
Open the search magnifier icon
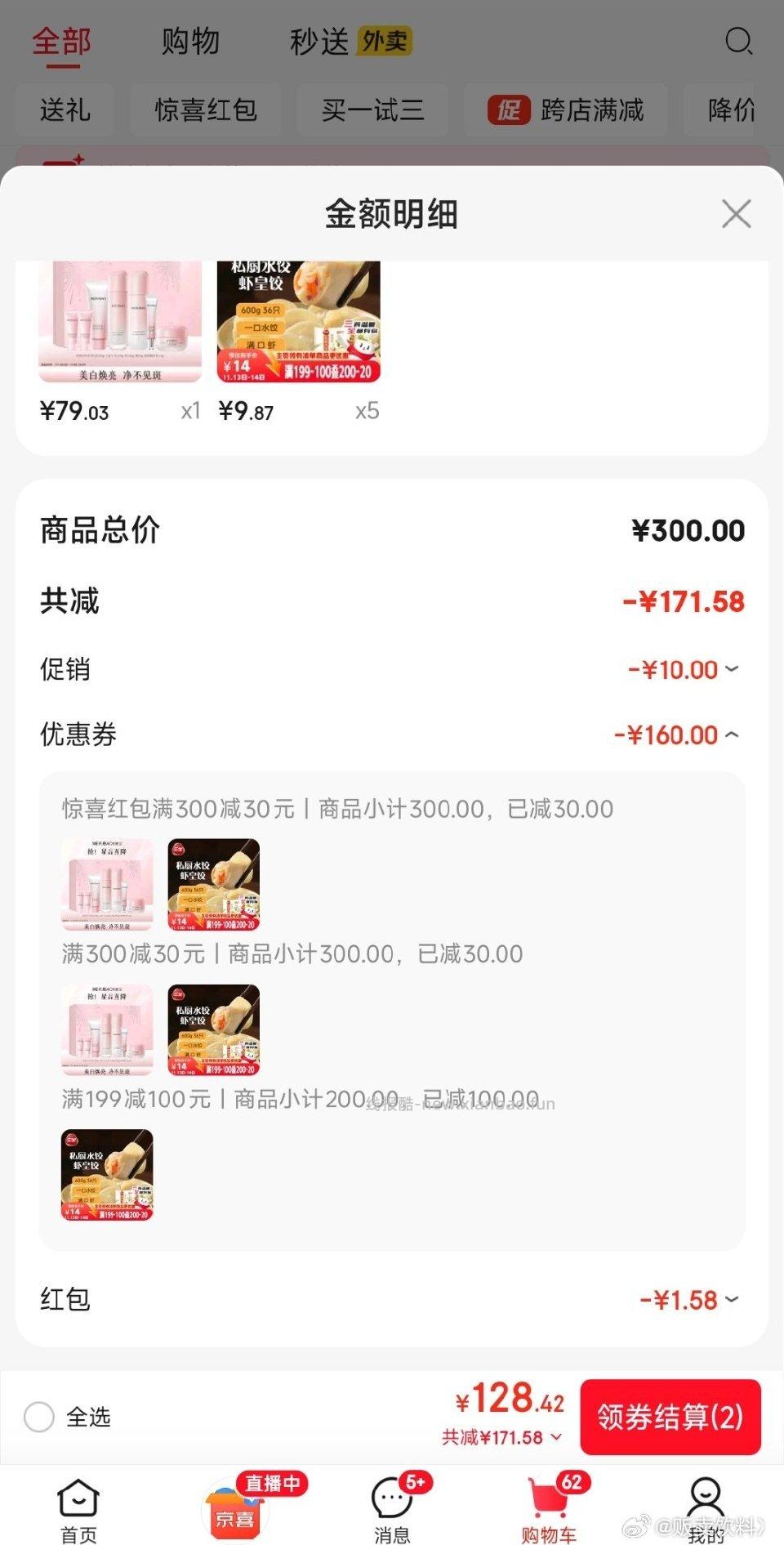pos(739,41)
